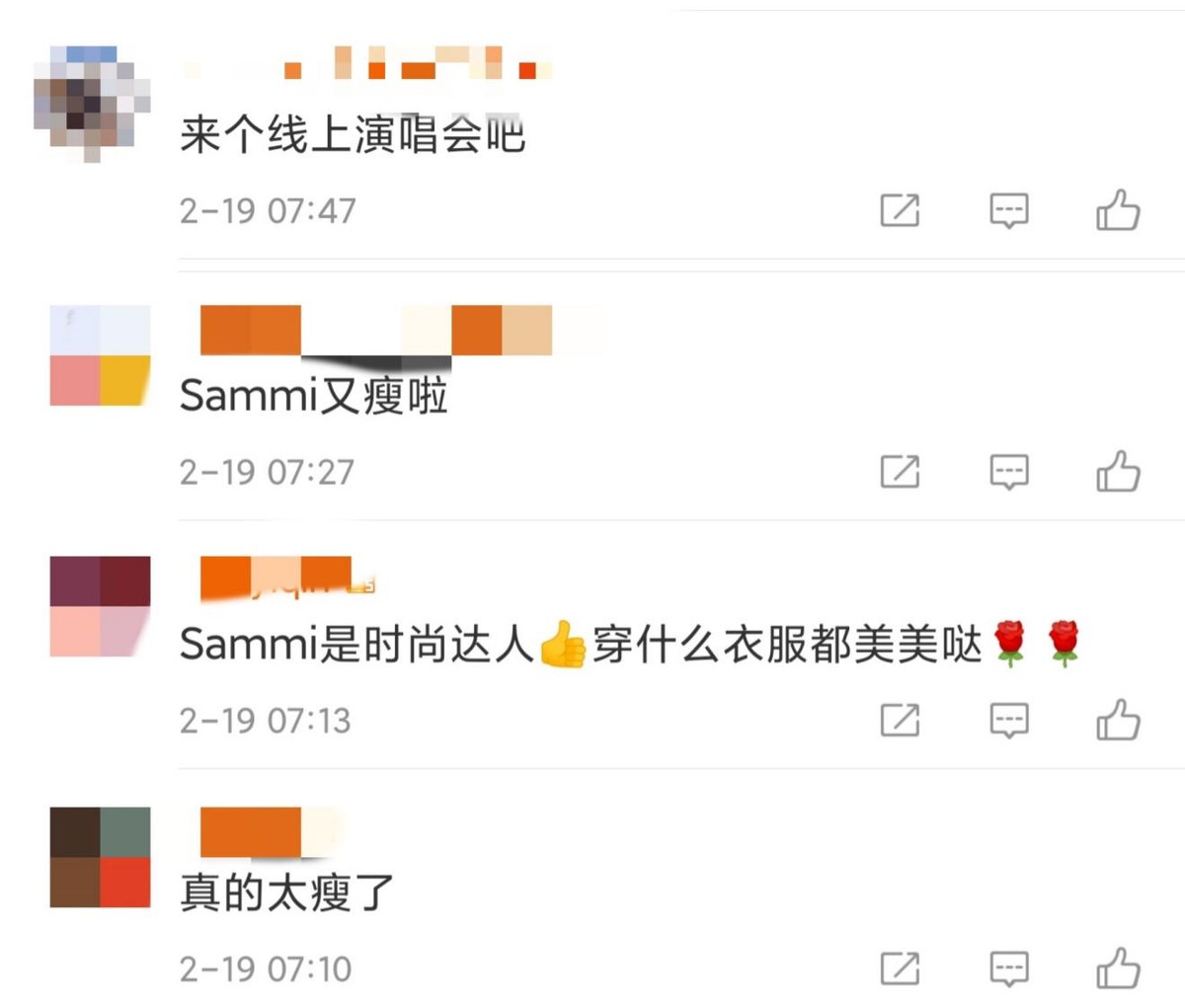The height and width of the screenshot is (1008, 1185).
Task: Reply to the comment '真的太瘦了'
Action: click(x=1008, y=969)
